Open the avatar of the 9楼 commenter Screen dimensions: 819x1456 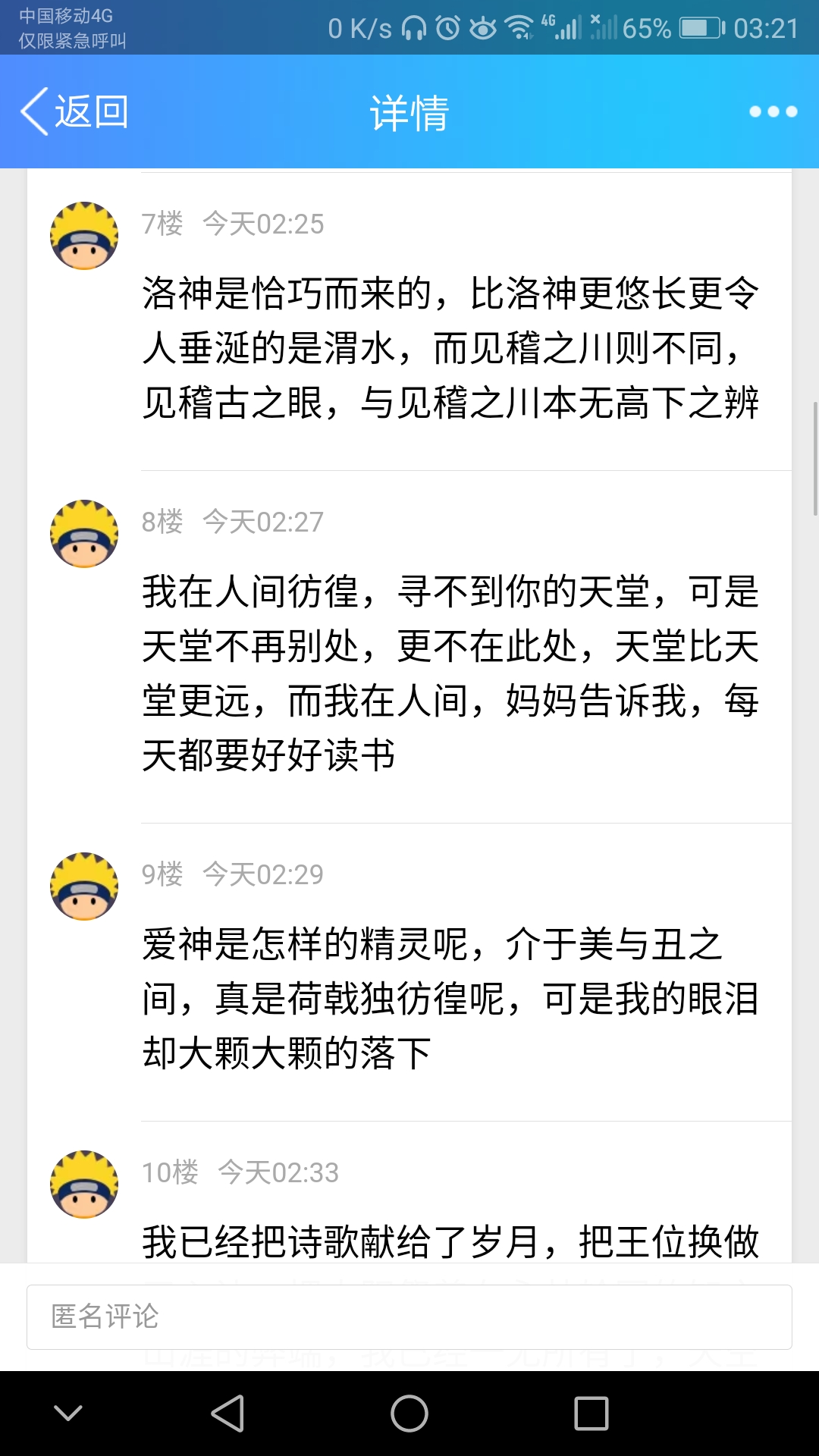point(84,886)
